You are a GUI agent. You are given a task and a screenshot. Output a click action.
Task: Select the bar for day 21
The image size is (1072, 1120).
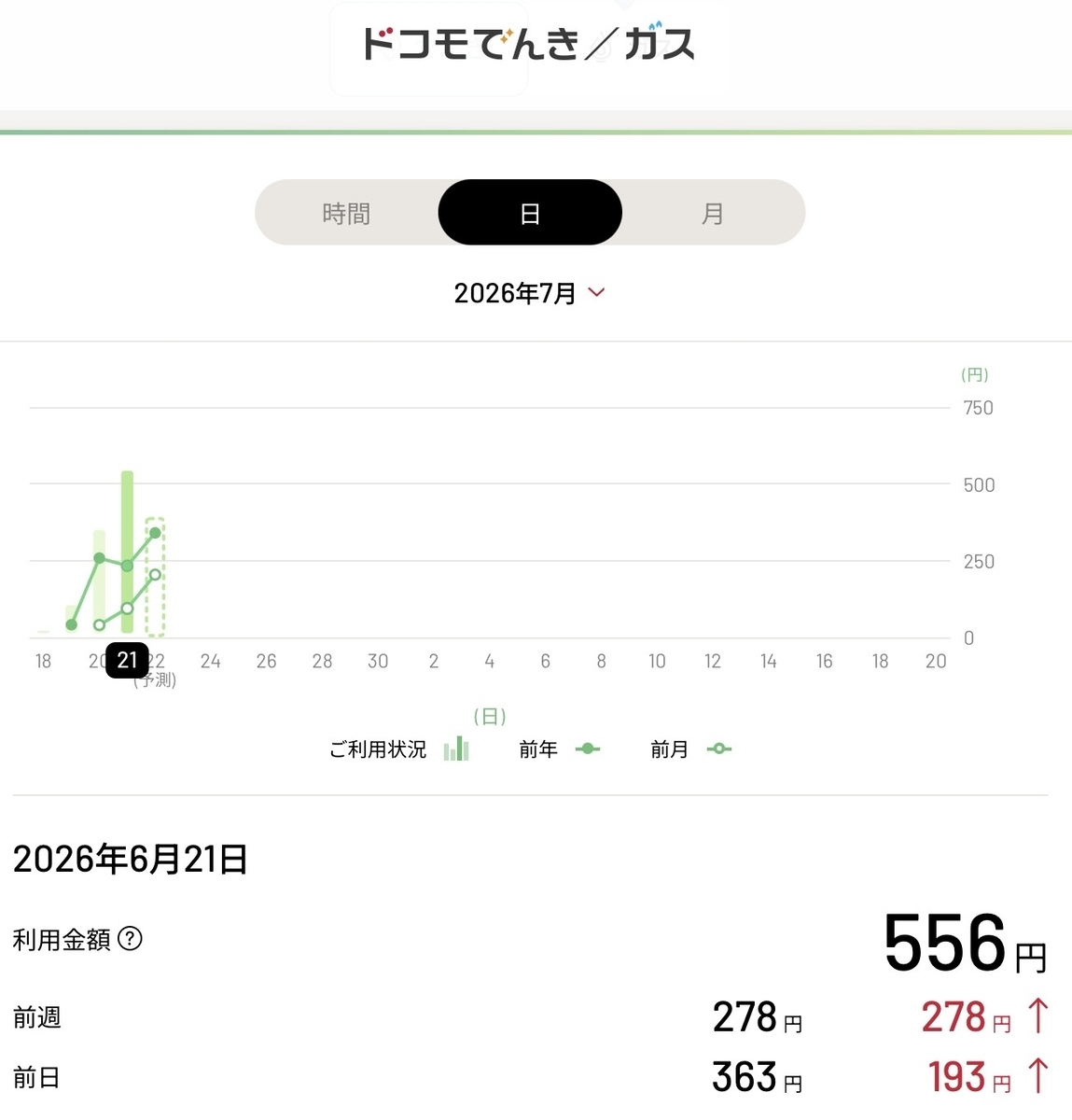point(128,553)
